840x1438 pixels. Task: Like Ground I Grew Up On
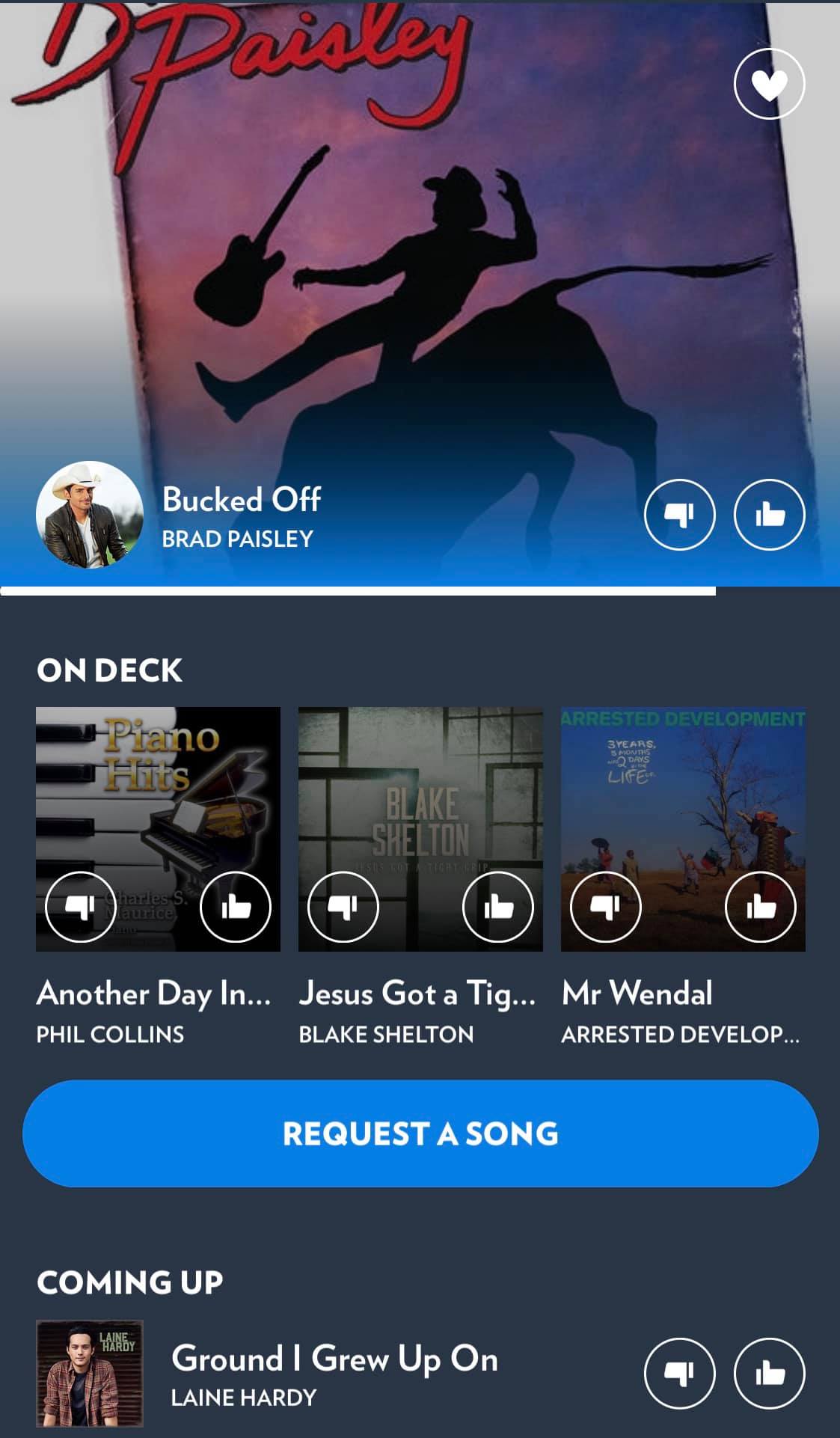pos(769,1373)
